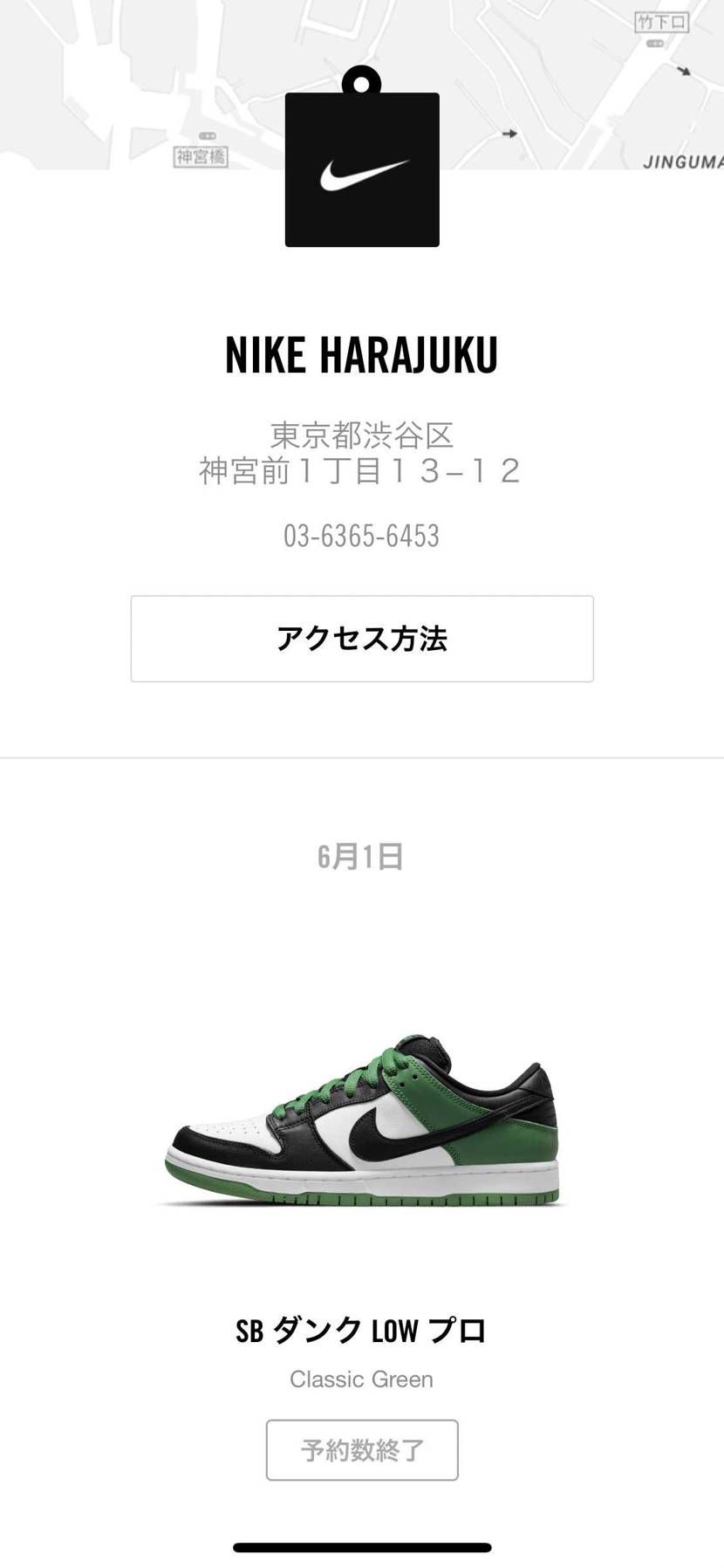Screen dimensions: 724x1568
Task: Tap the Classic Green colorway label
Action: coord(361,1379)
